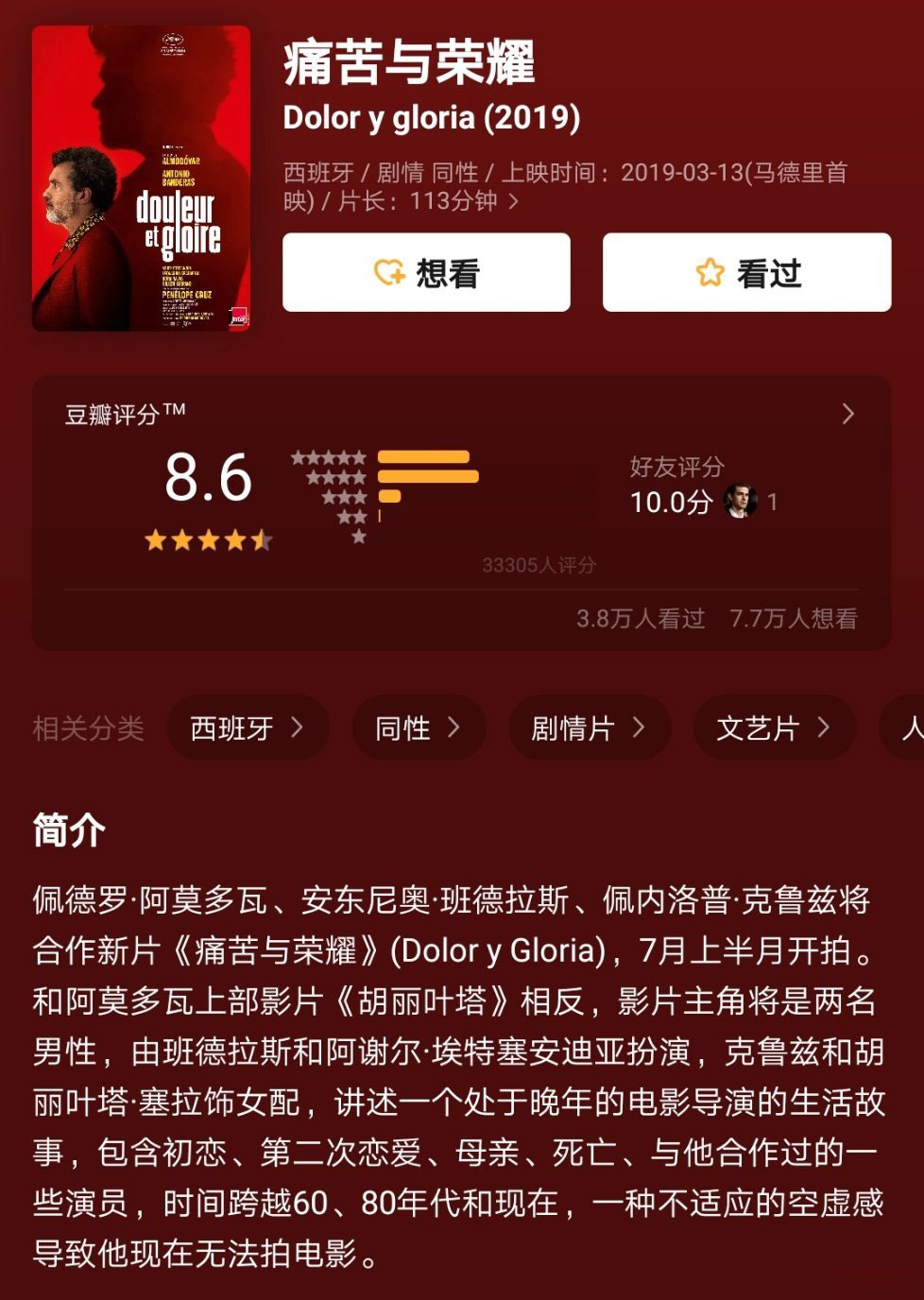The width and height of the screenshot is (924, 1300).
Task: Browse the 剧情片 category chip
Action: (589, 727)
